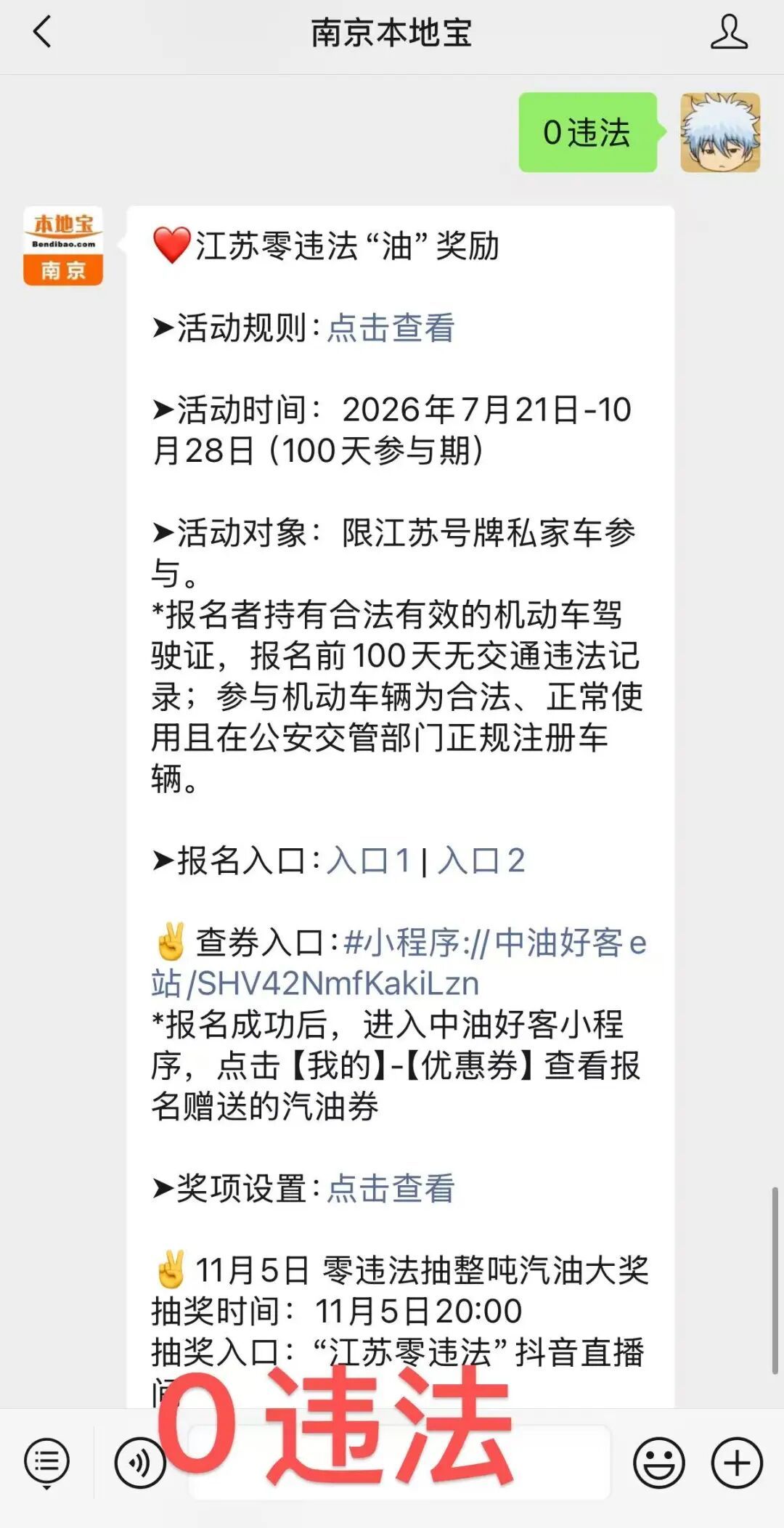The height and width of the screenshot is (1528, 784).
Task: Open the 中油好客e站 mini program link
Action: 399,963
